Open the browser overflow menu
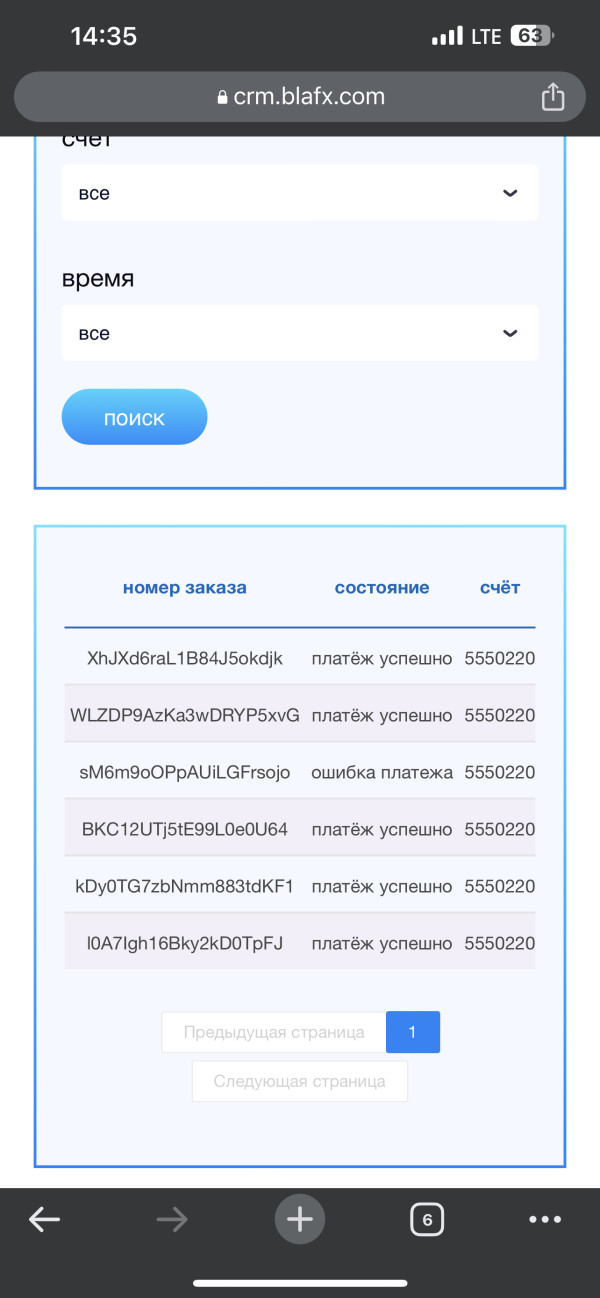Screen dimensions: 600x1298 tap(545, 1219)
